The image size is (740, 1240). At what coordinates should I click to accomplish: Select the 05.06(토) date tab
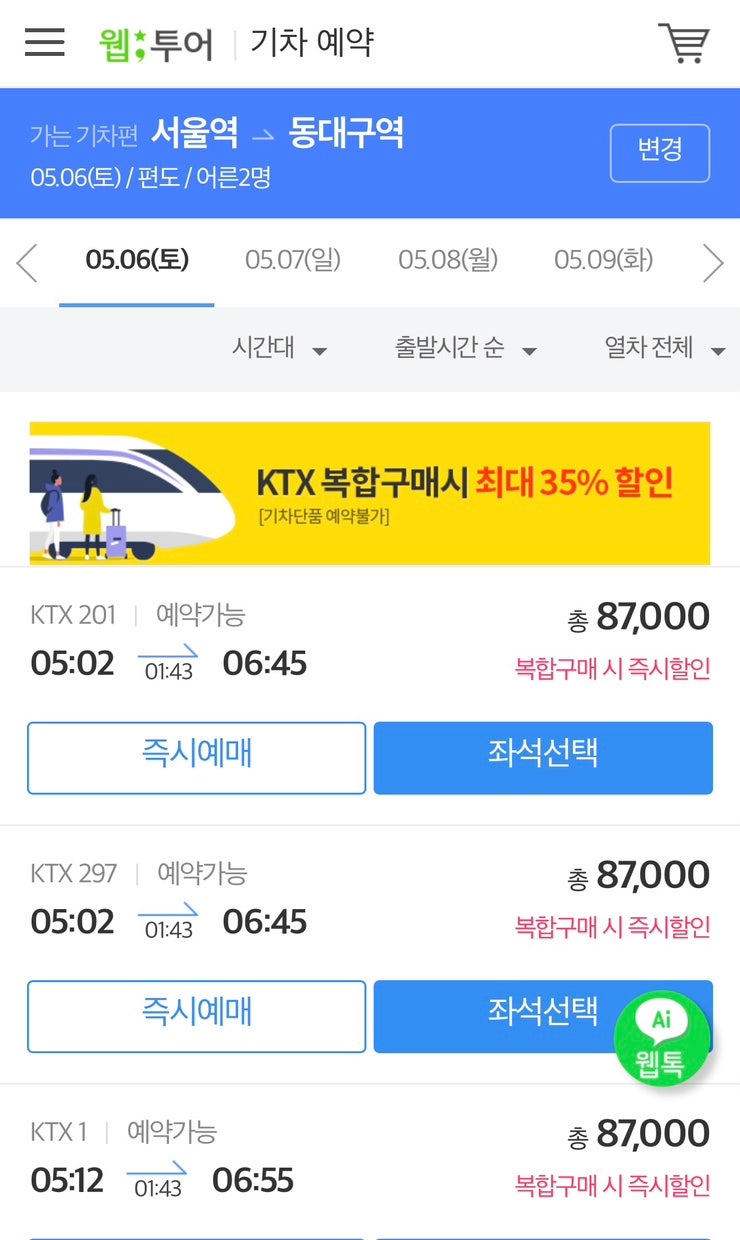137,261
